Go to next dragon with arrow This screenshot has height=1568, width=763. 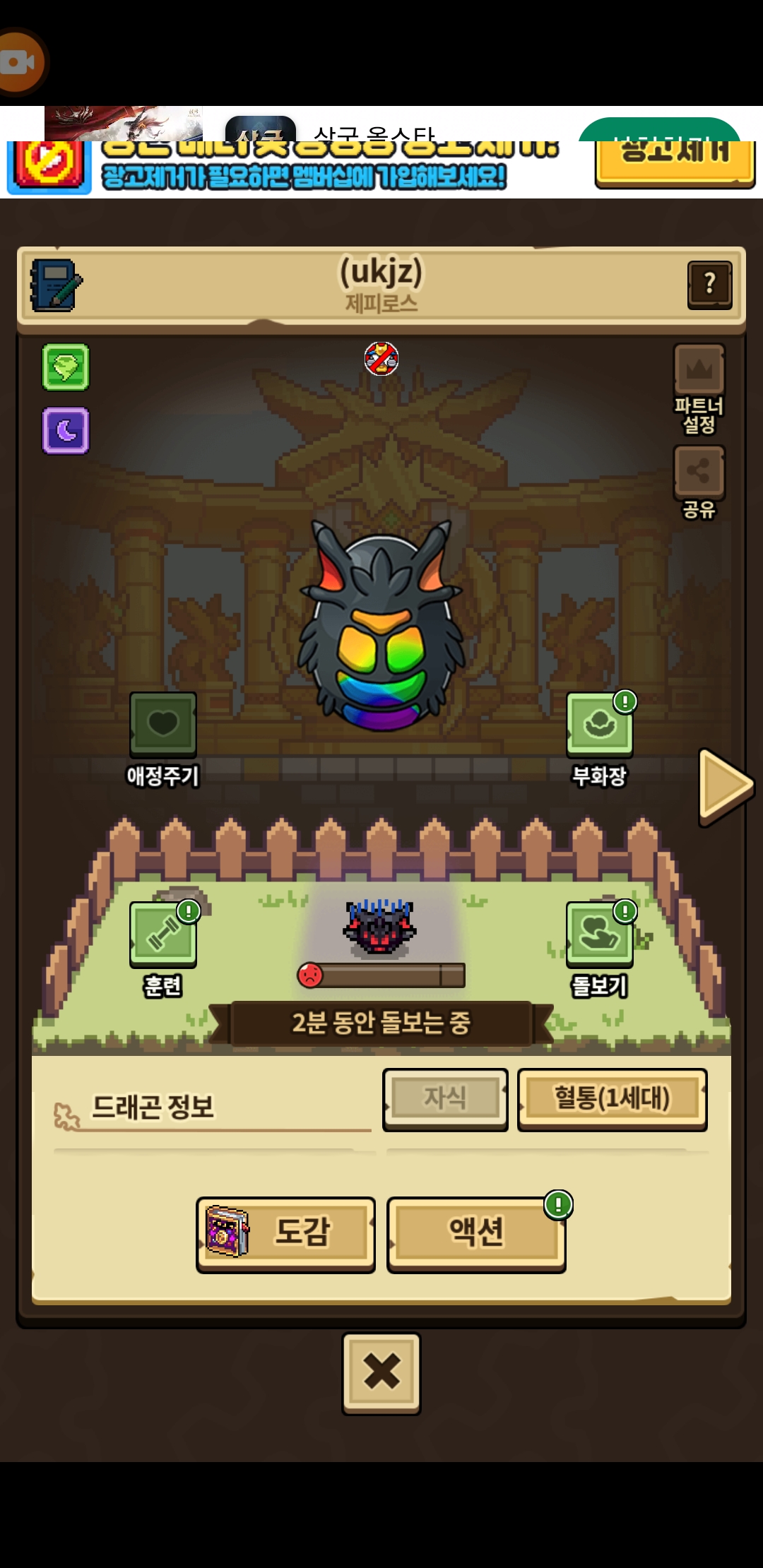click(x=725, y=785)
